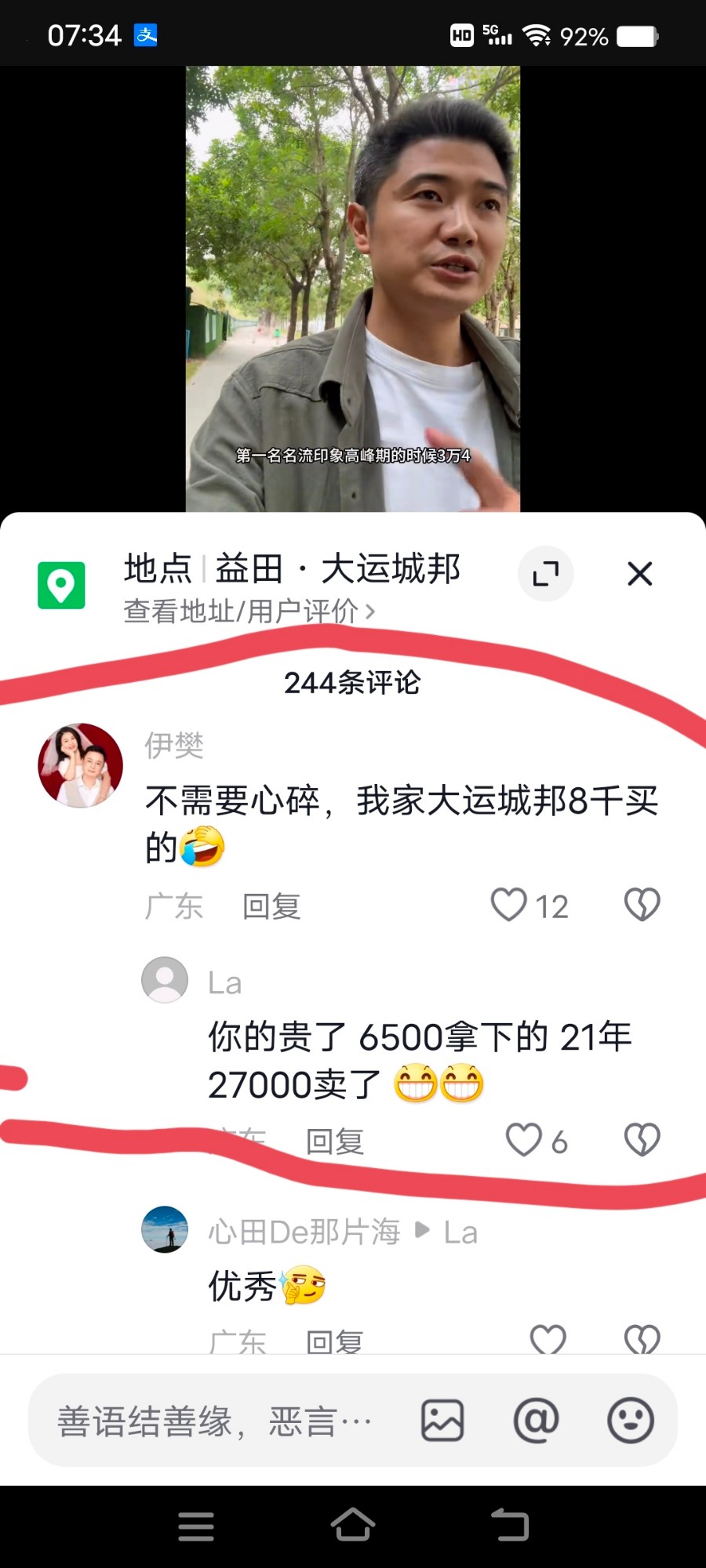
Task: Open 伊樊's profile avatar
Action: click(81, 765)
